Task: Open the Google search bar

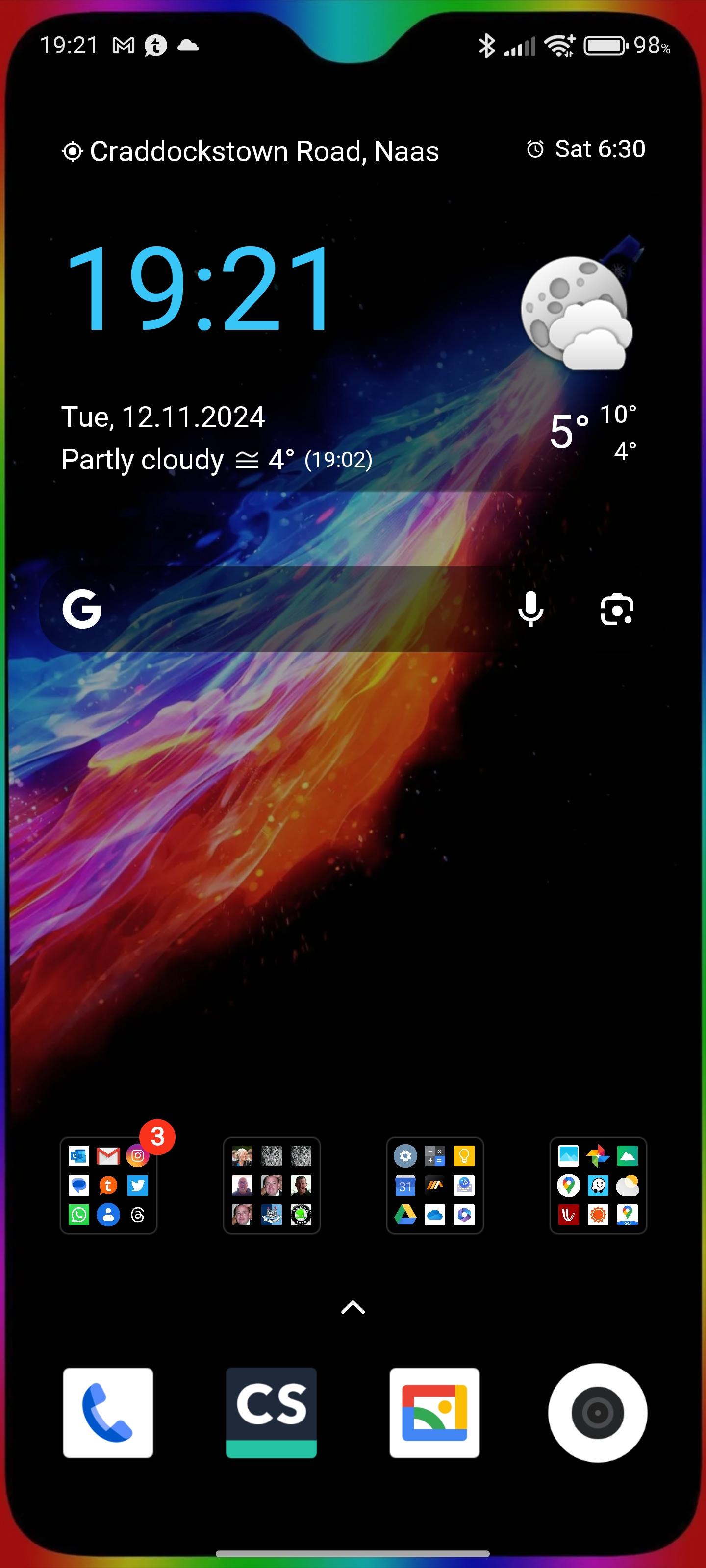Action: coord(274,609)
